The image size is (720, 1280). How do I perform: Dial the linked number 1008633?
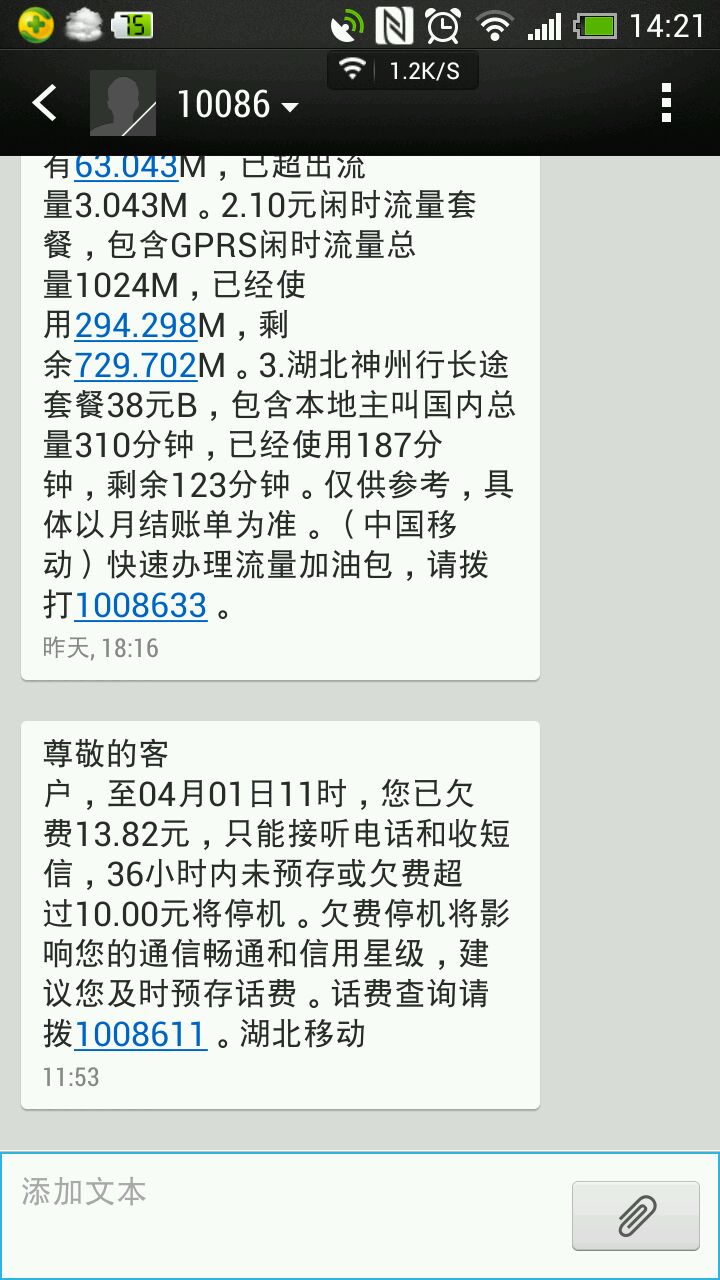click(x=141, y=605)
